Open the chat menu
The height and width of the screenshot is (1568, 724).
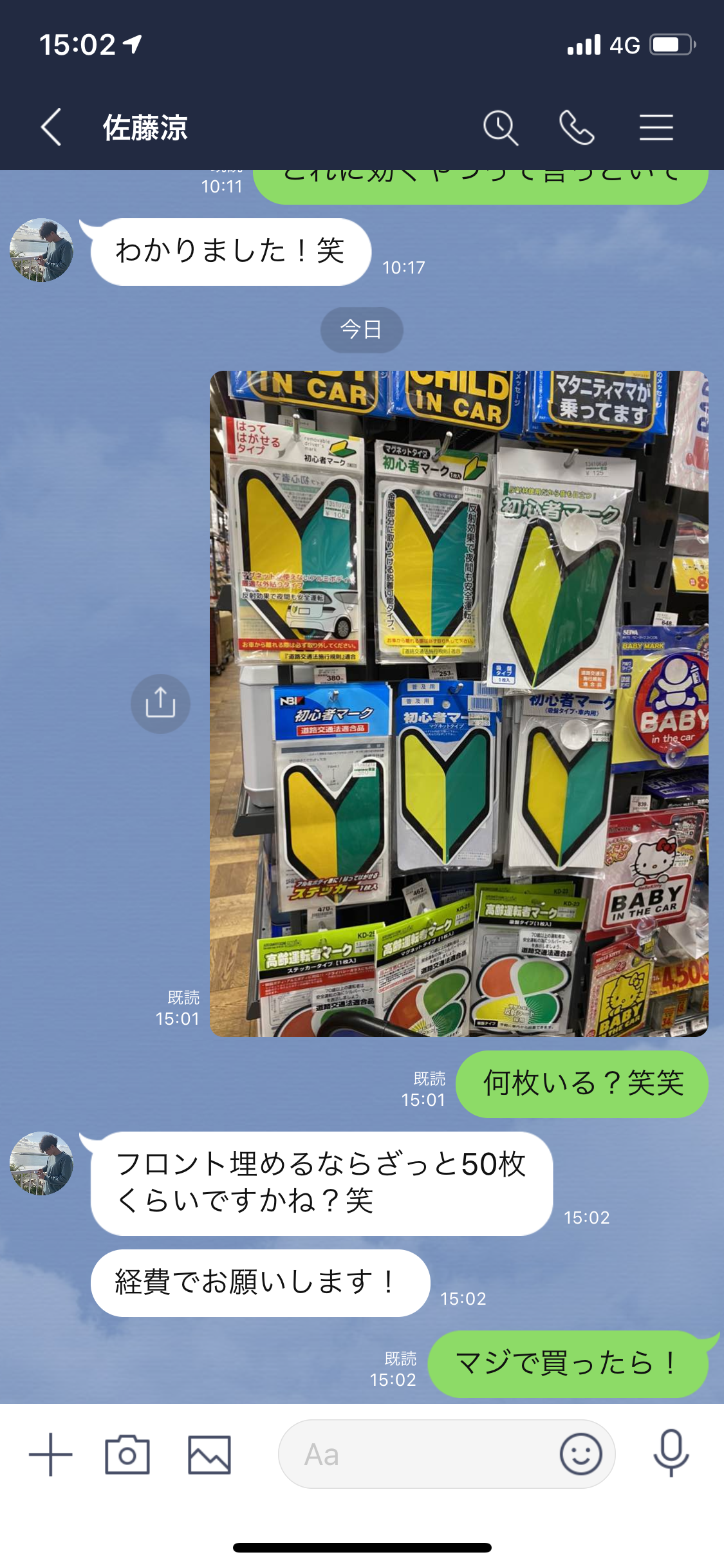(x=656, y=127)
